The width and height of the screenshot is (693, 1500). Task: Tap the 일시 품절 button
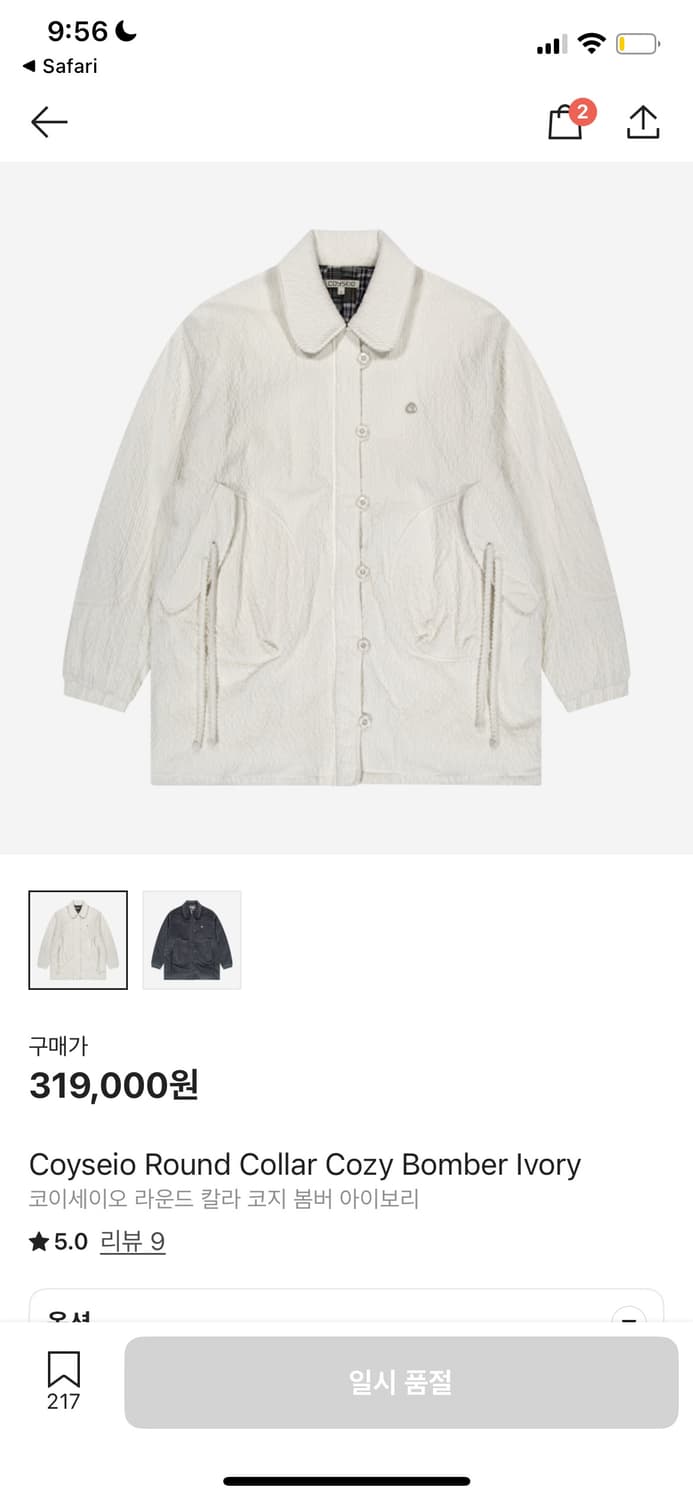(401, 1382)
